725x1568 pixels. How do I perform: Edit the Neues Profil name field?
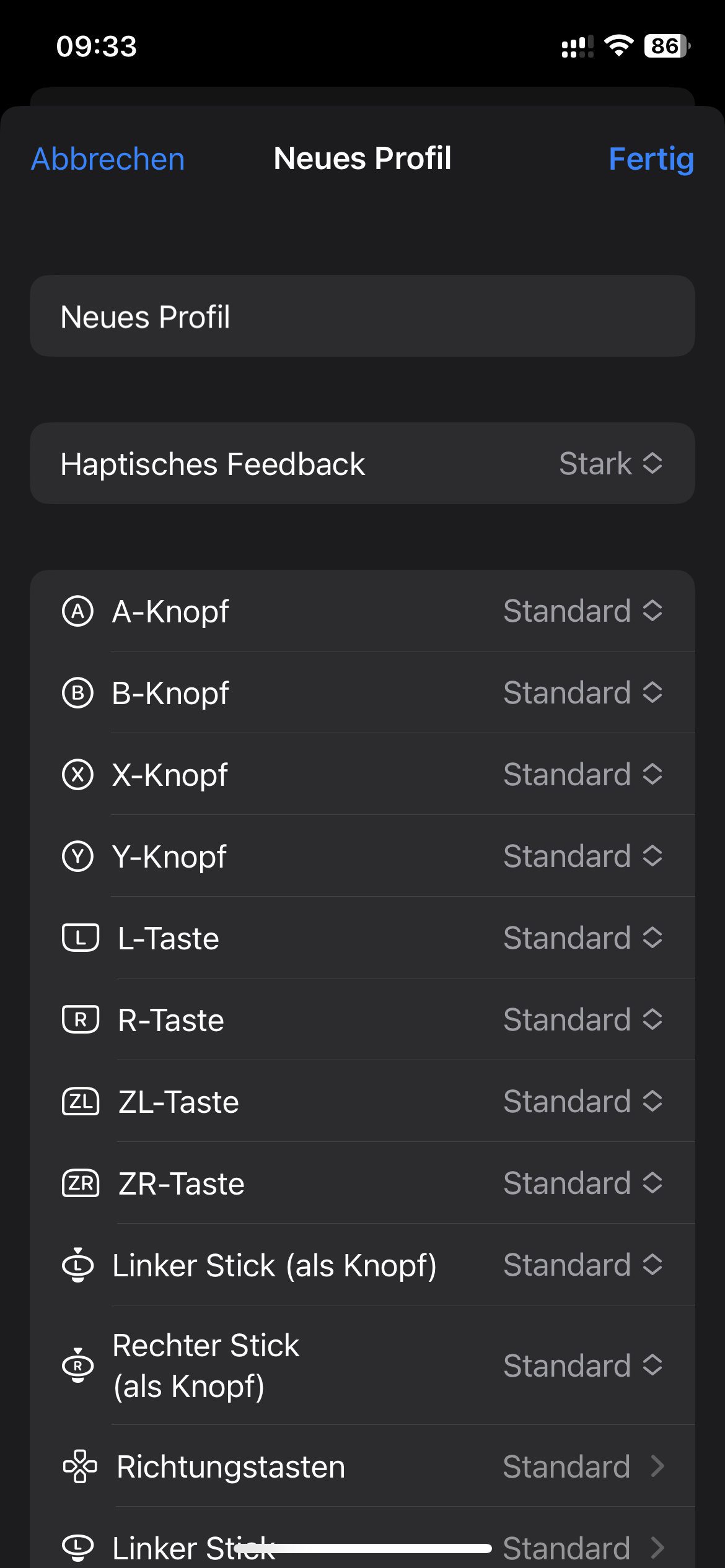[362, 316]
